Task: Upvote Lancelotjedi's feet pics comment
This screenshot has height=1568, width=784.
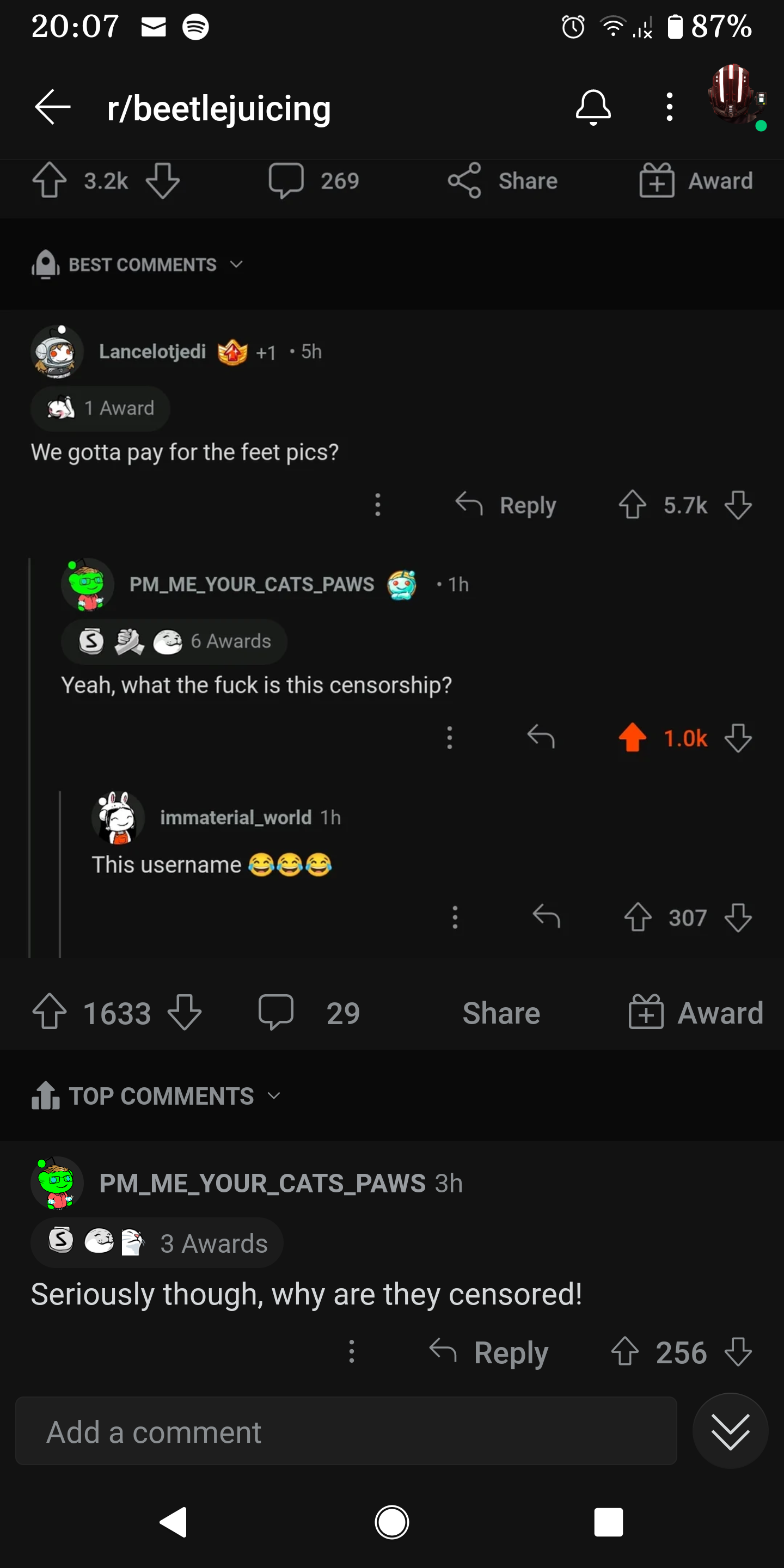Action: 634,505
